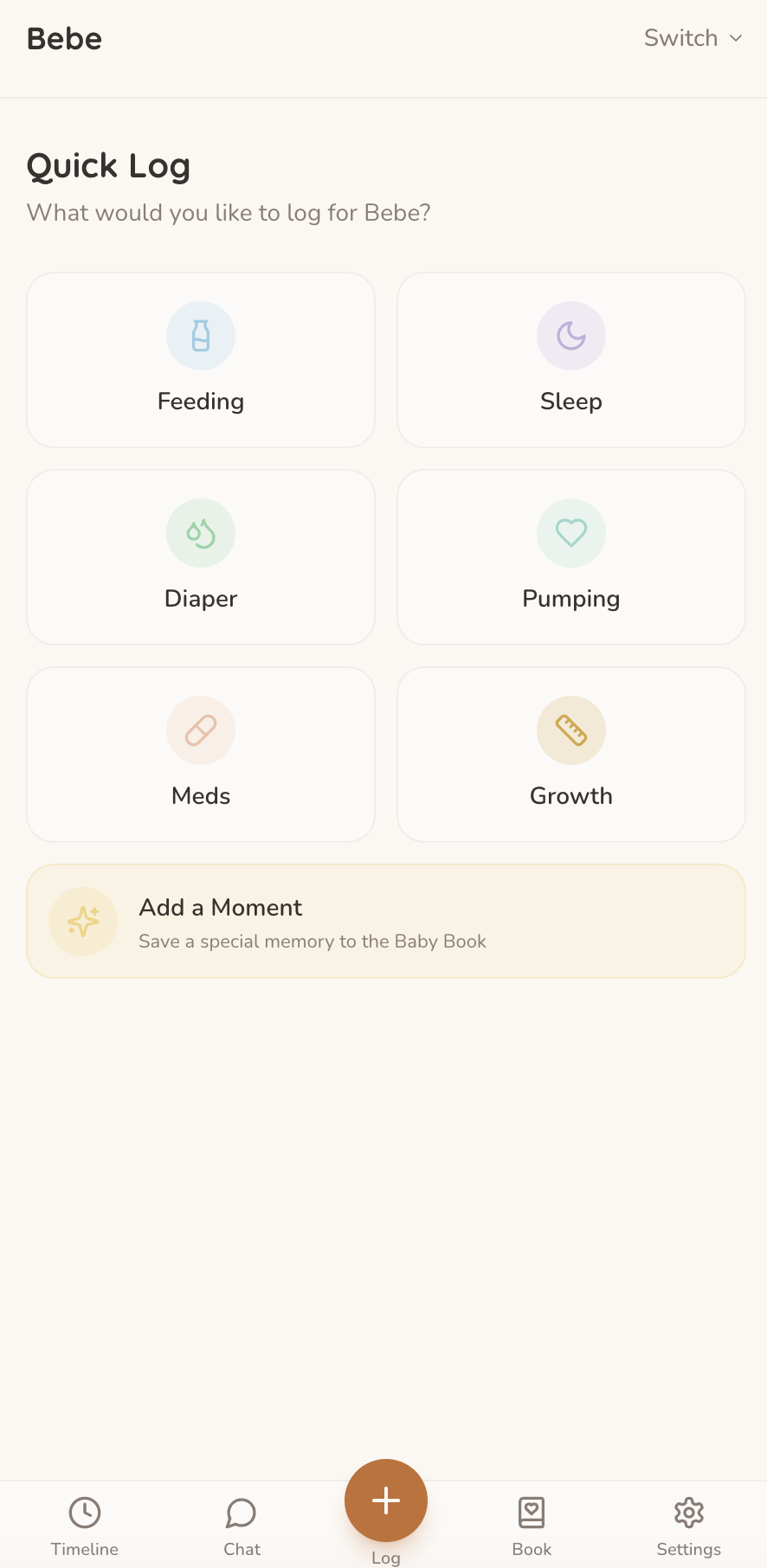Select the Meds pill icon
767x1568 pixels.
(200, 729)
